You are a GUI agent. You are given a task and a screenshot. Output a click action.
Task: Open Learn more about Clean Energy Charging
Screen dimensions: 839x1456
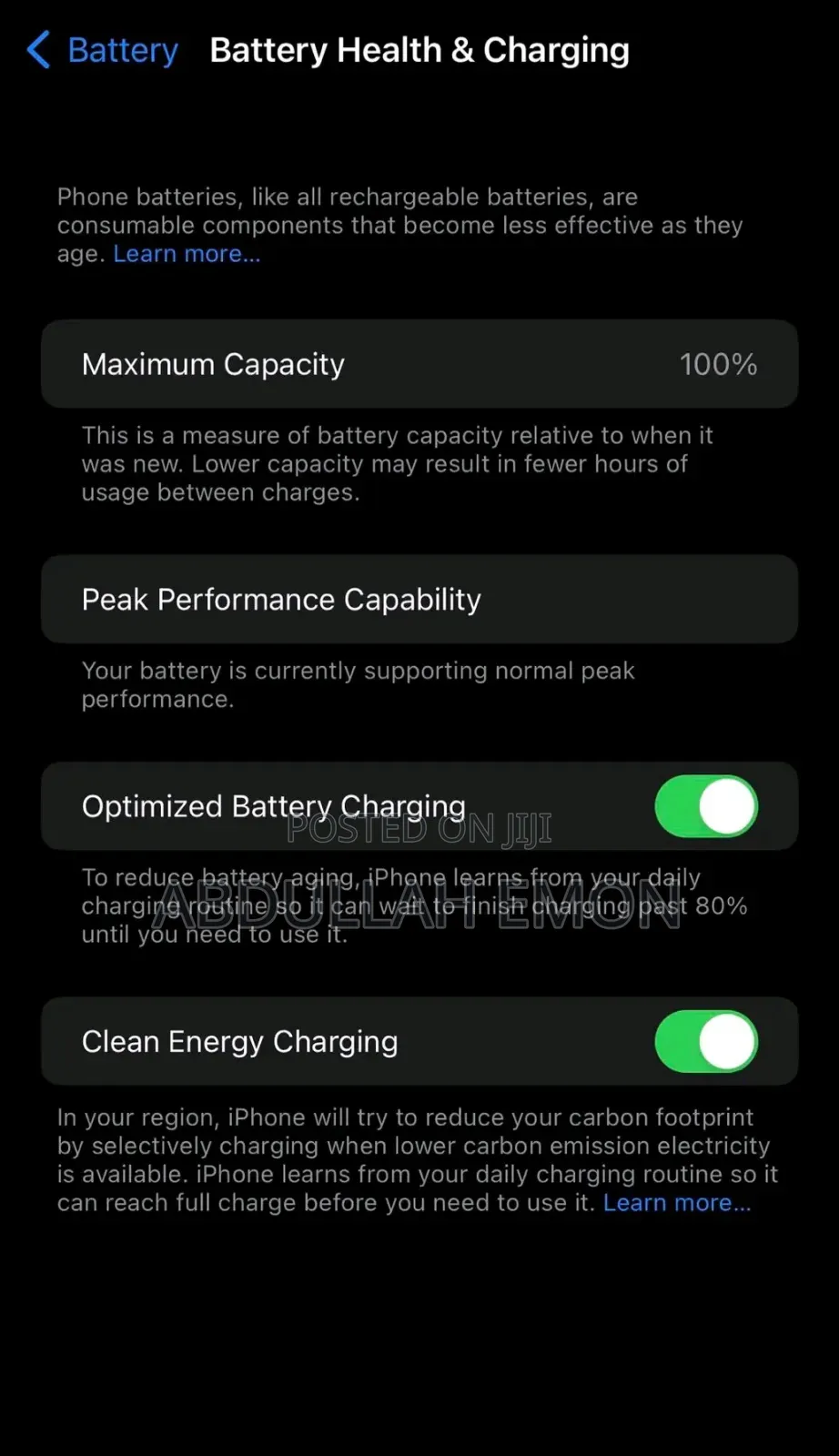pyautogui.click(x=677, y=1202)
